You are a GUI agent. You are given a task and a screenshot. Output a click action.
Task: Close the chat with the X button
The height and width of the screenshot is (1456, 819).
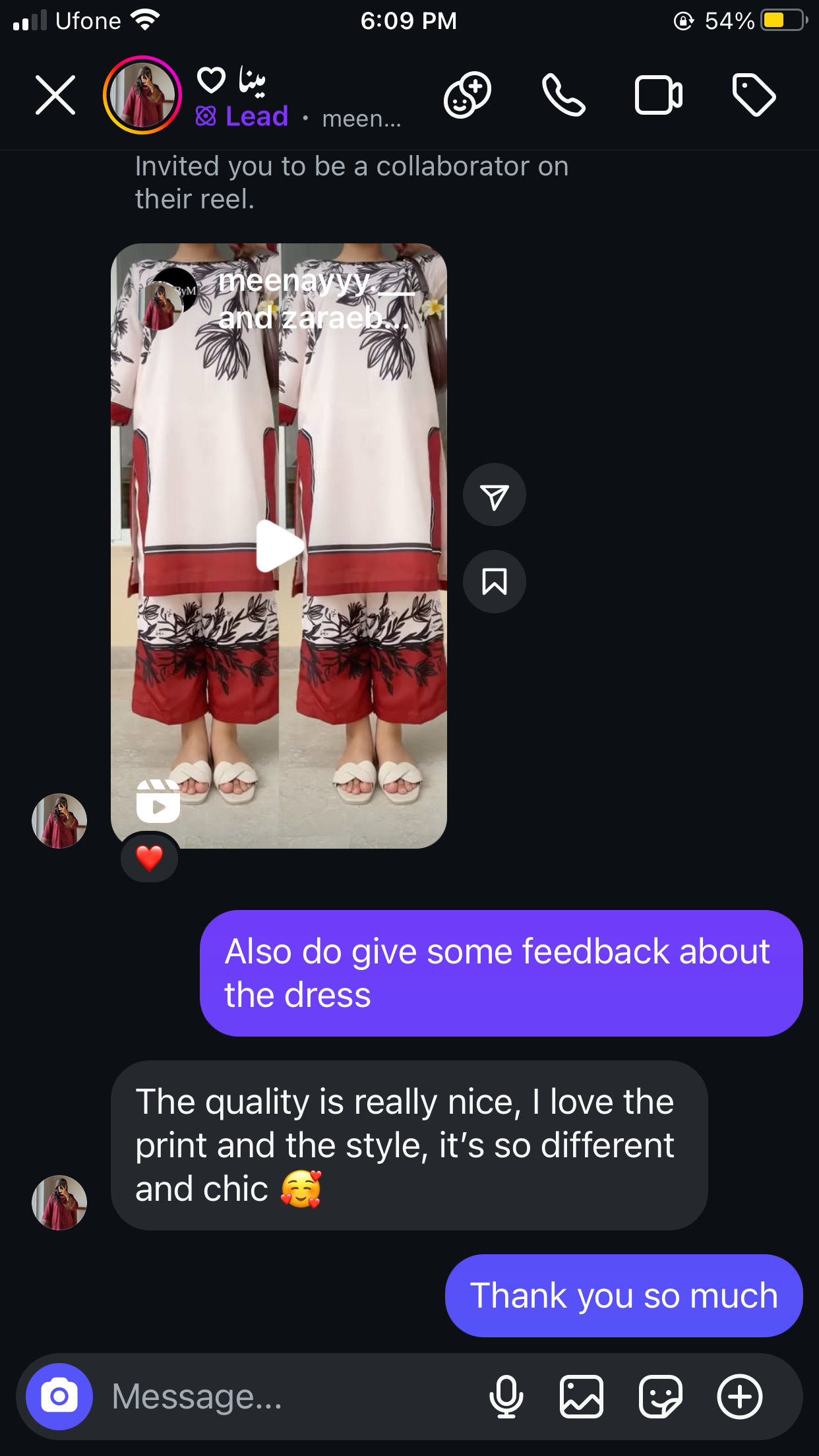(x=55, y=95)
